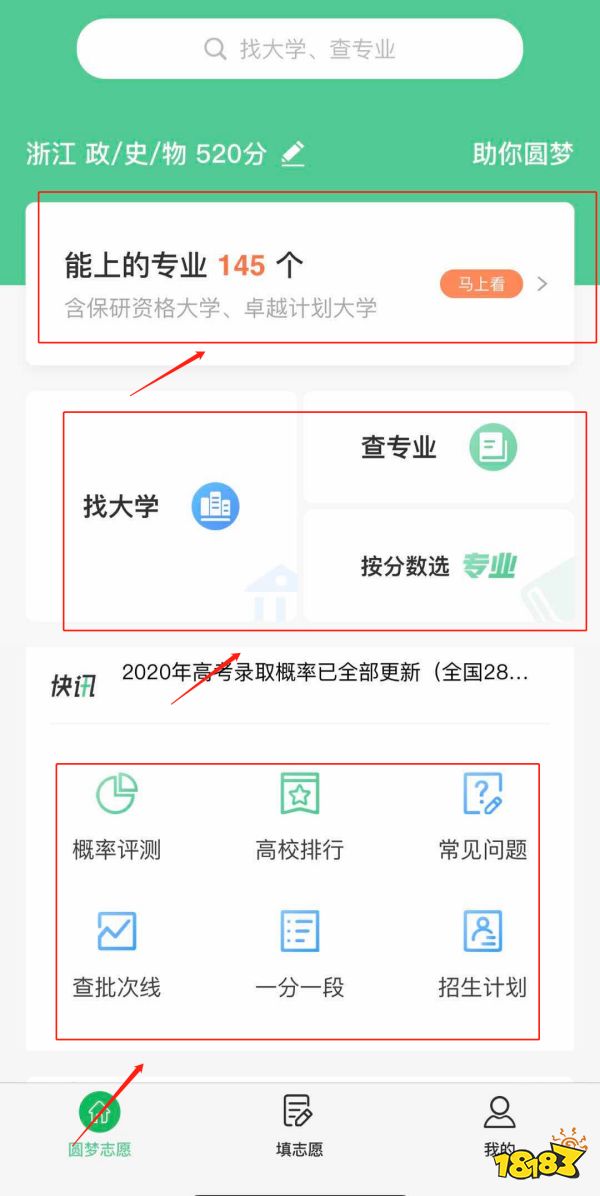Open 一分一段 table
Image resolution: width=600 pixels, height=1196 pixels.
click(x=300, y=955)
